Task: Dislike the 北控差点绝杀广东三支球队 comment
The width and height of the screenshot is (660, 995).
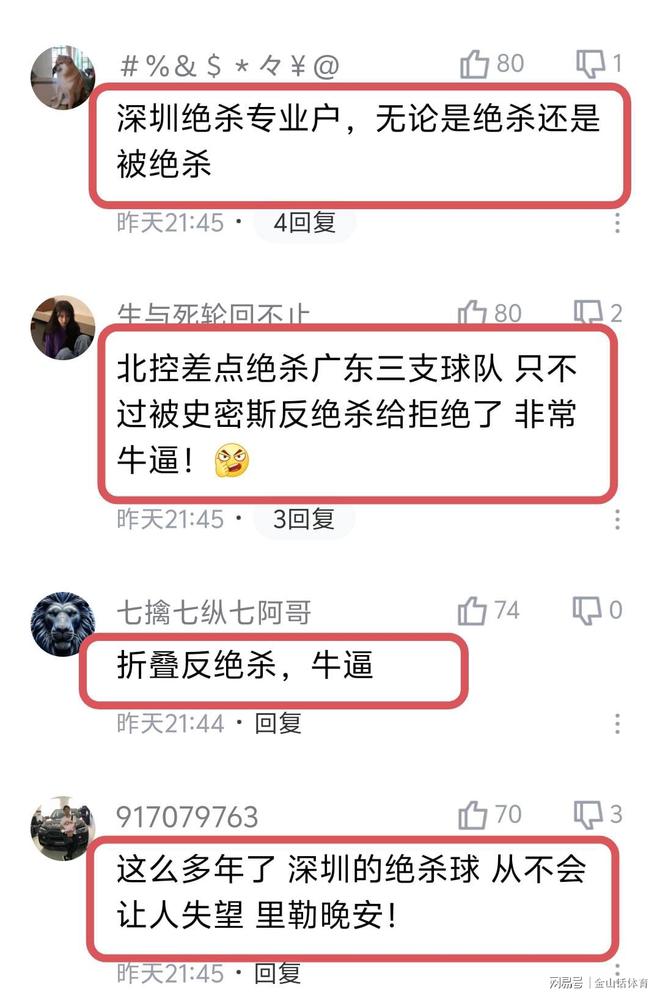Action: tap(587, 314)
